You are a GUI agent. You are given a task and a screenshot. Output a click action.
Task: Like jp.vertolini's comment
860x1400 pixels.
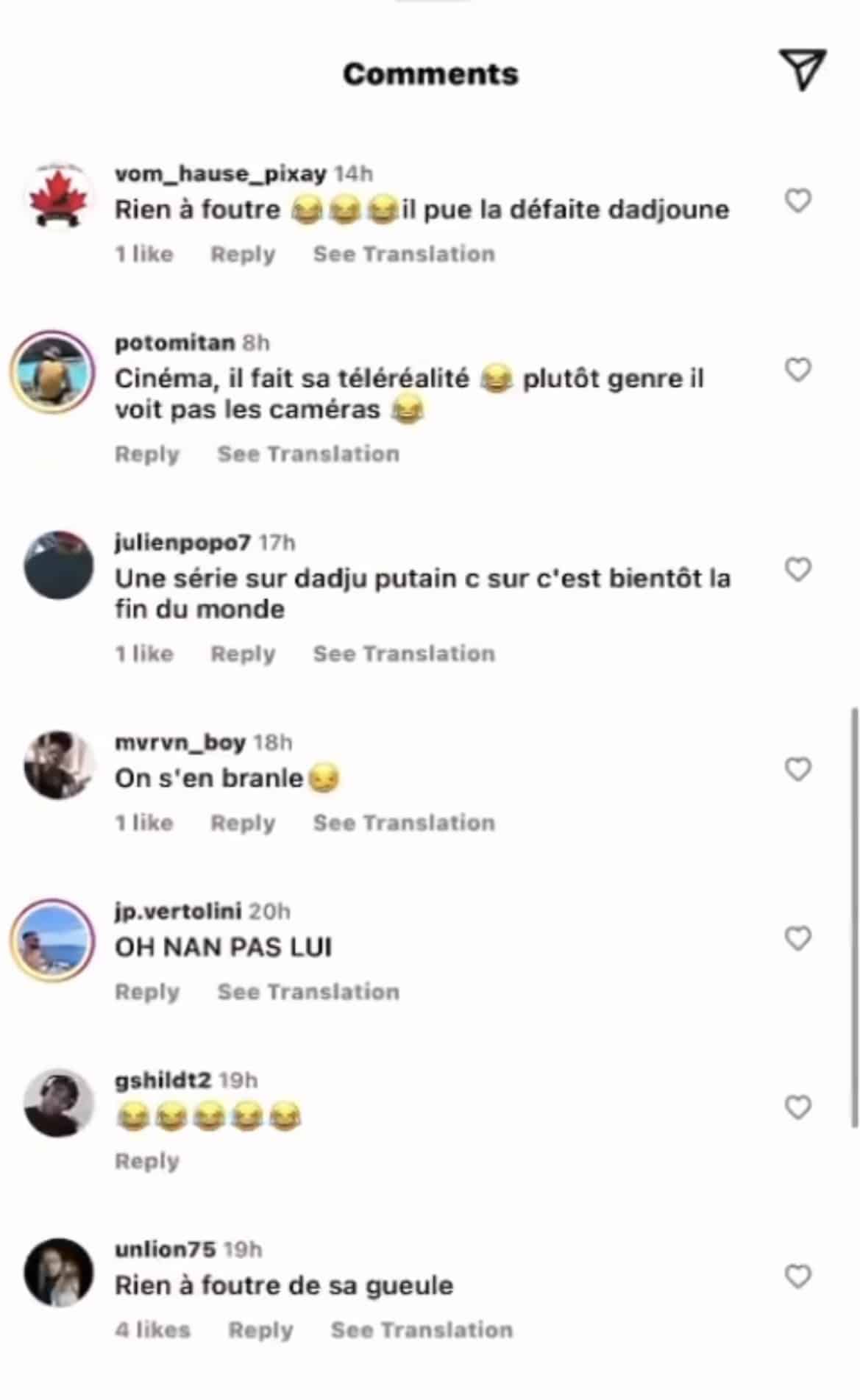(798, 939)
